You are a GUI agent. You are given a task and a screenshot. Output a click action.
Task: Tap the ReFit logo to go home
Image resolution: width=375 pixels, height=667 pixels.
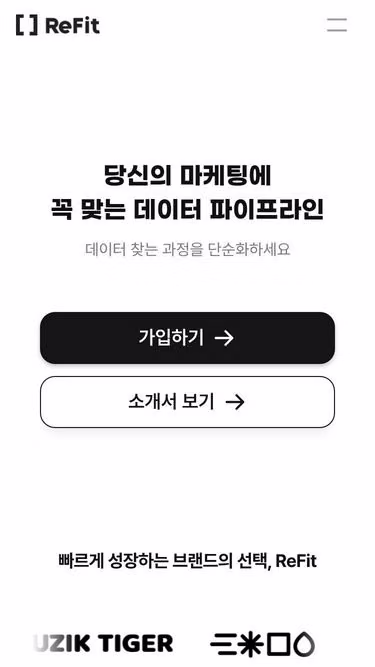pyautogui.click(x=58, y=25)
